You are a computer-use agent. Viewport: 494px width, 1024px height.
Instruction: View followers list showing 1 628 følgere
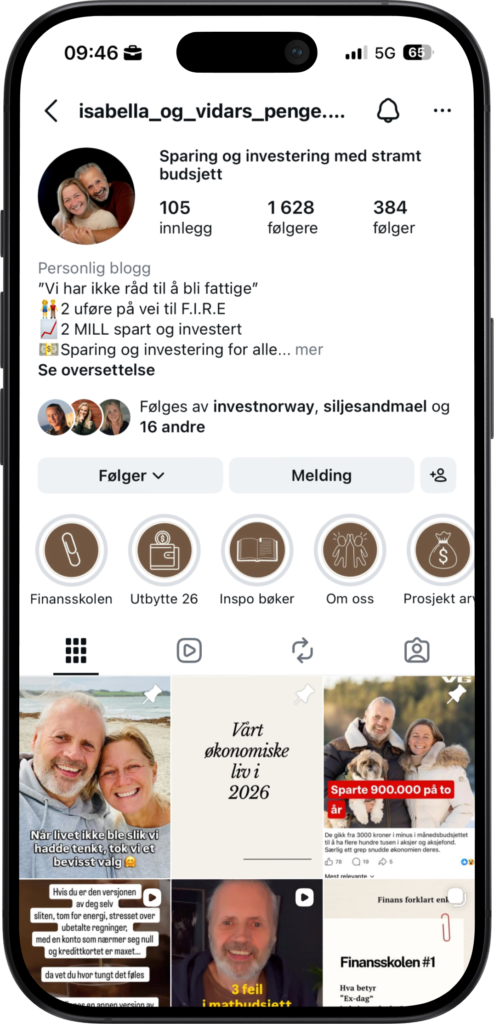tap(292, 217)
